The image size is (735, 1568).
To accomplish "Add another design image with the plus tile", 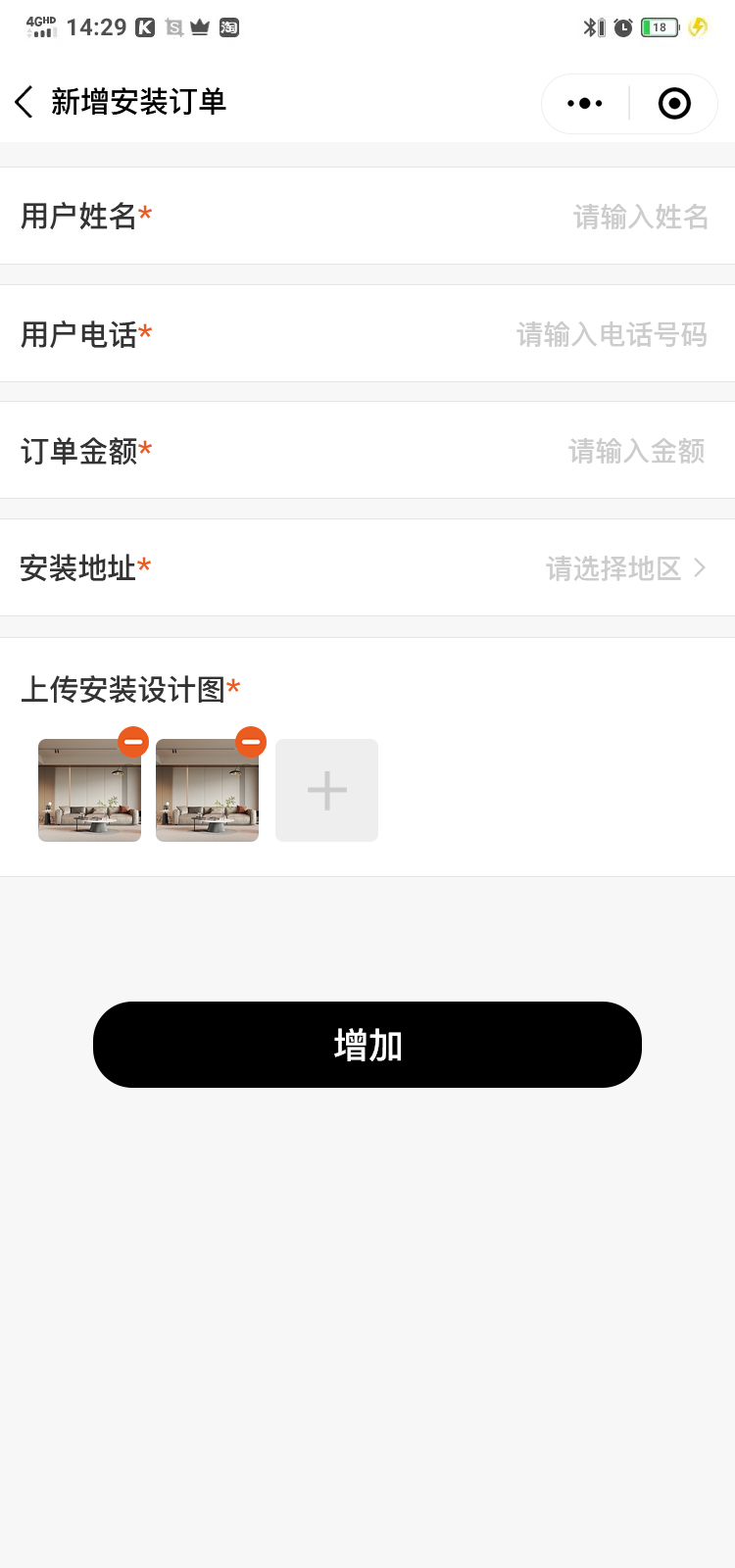I will click(326, 791).
